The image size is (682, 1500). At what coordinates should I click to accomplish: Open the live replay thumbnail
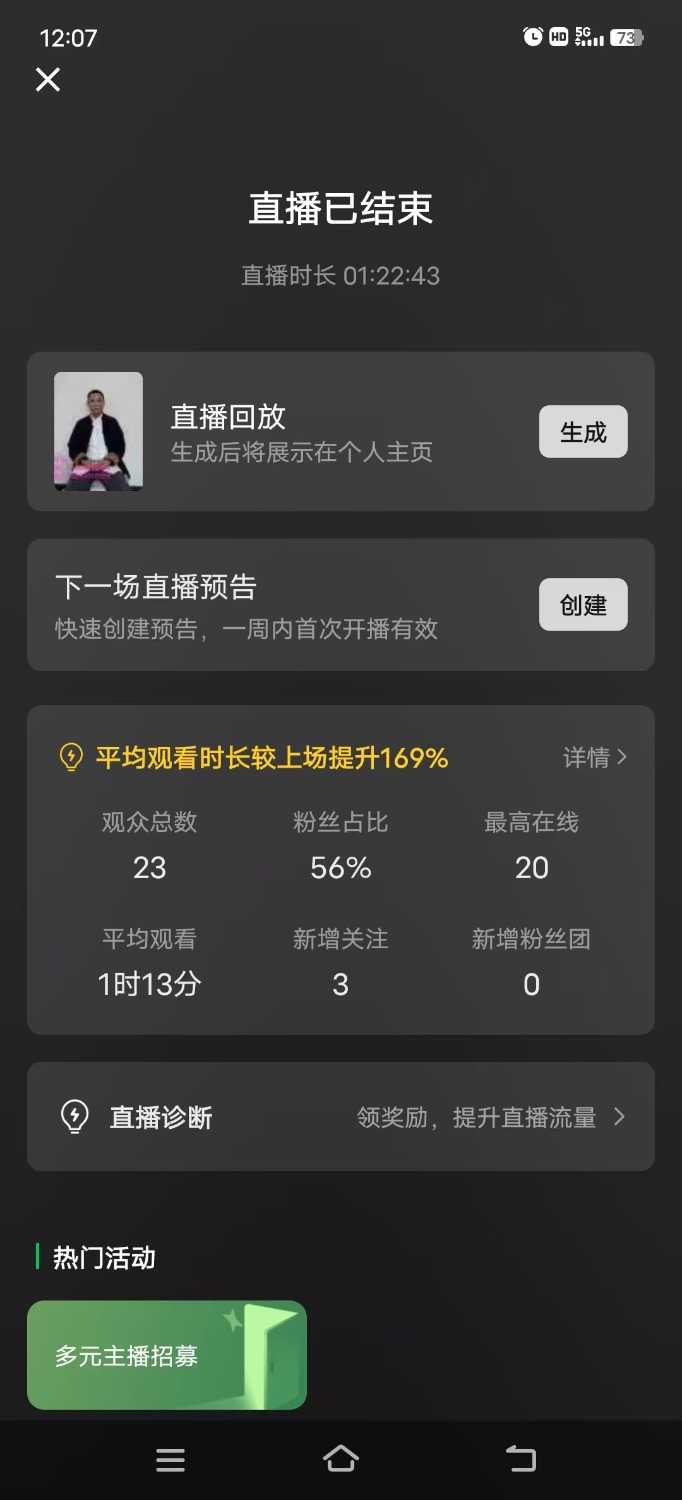pos(98,432)
